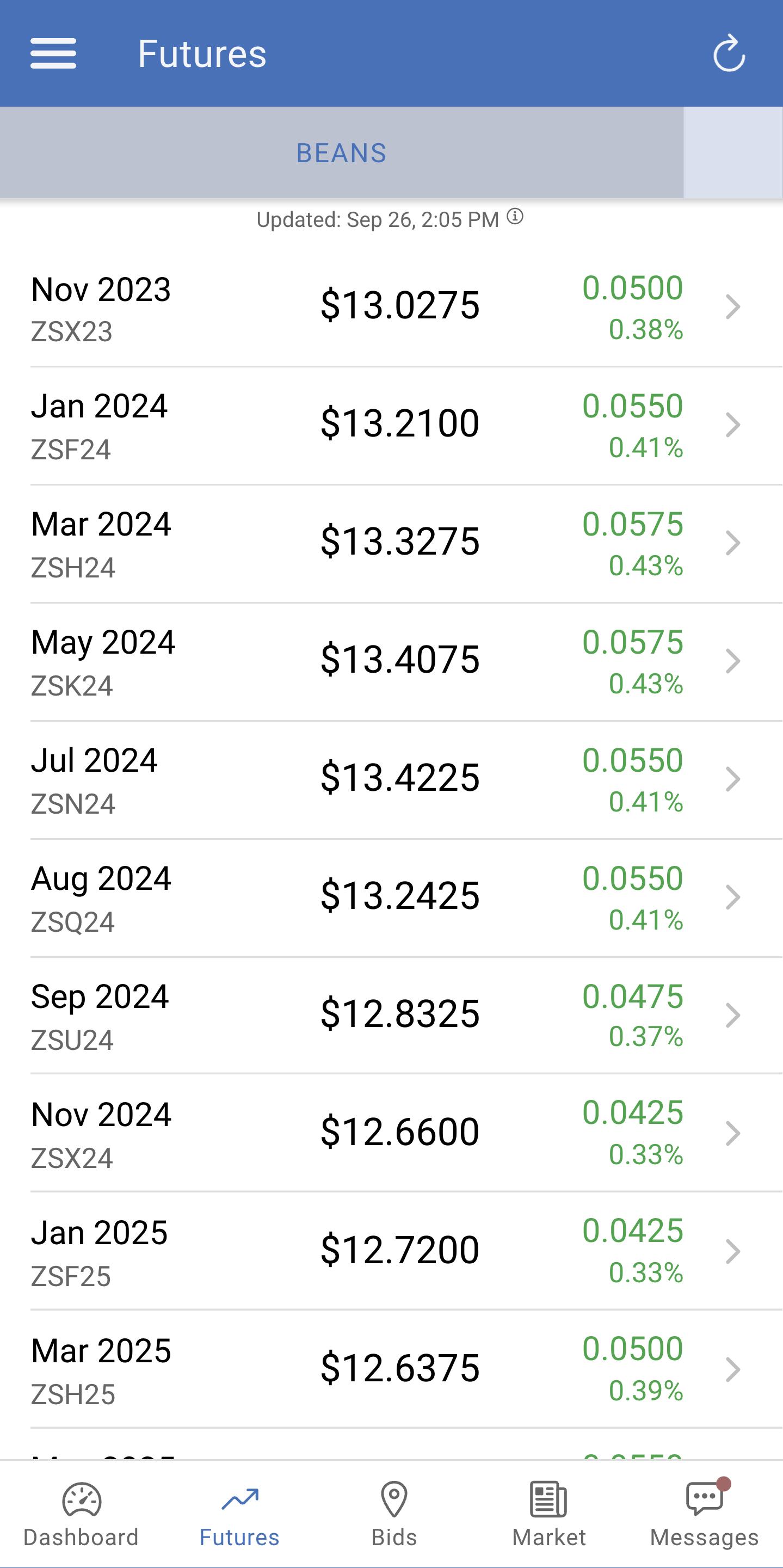Open Aug 2024 ZSQ24 futures row
Screen dimensions: 783x1568
[391, 898]
